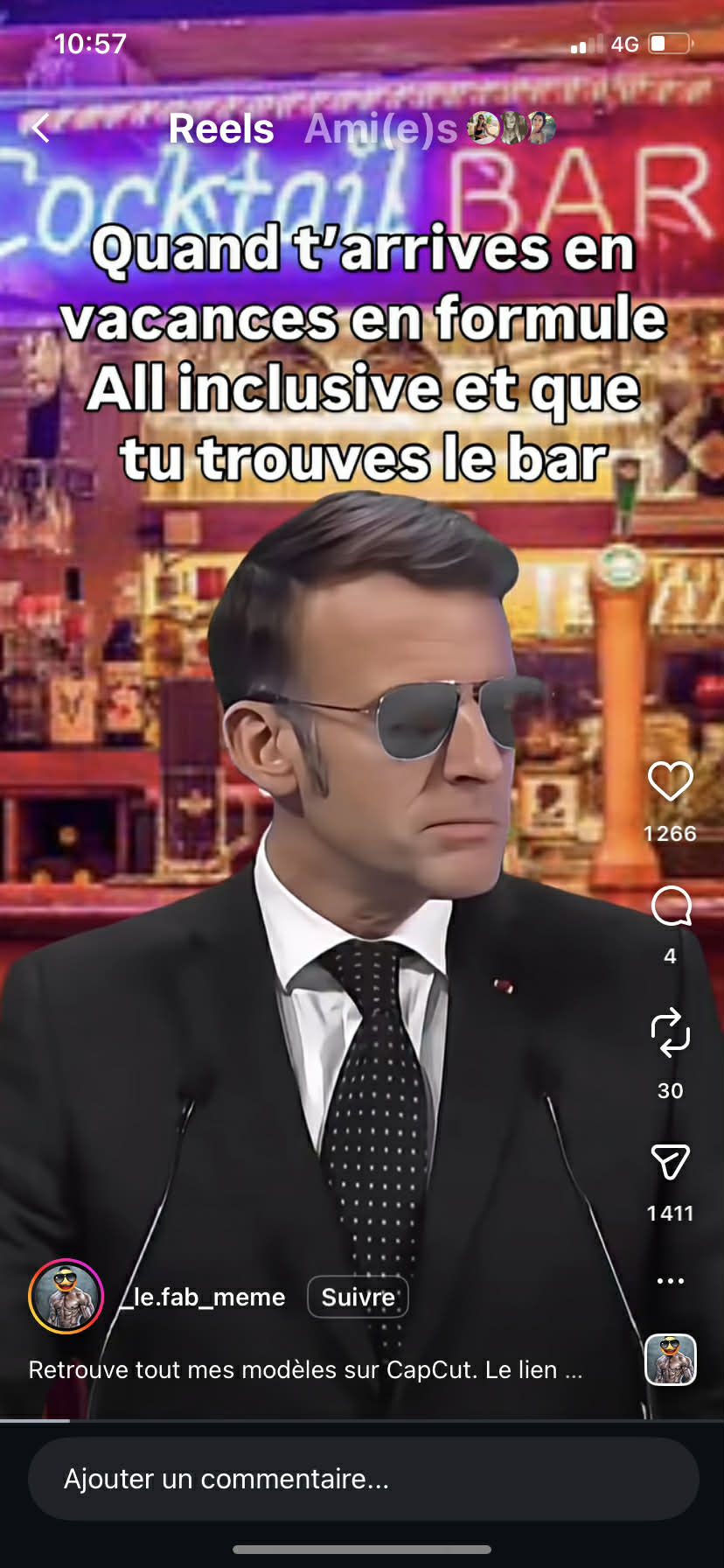Open the _le.fab_meme username
Screen dimensions: 724x1568
[x=204, y=1297]
